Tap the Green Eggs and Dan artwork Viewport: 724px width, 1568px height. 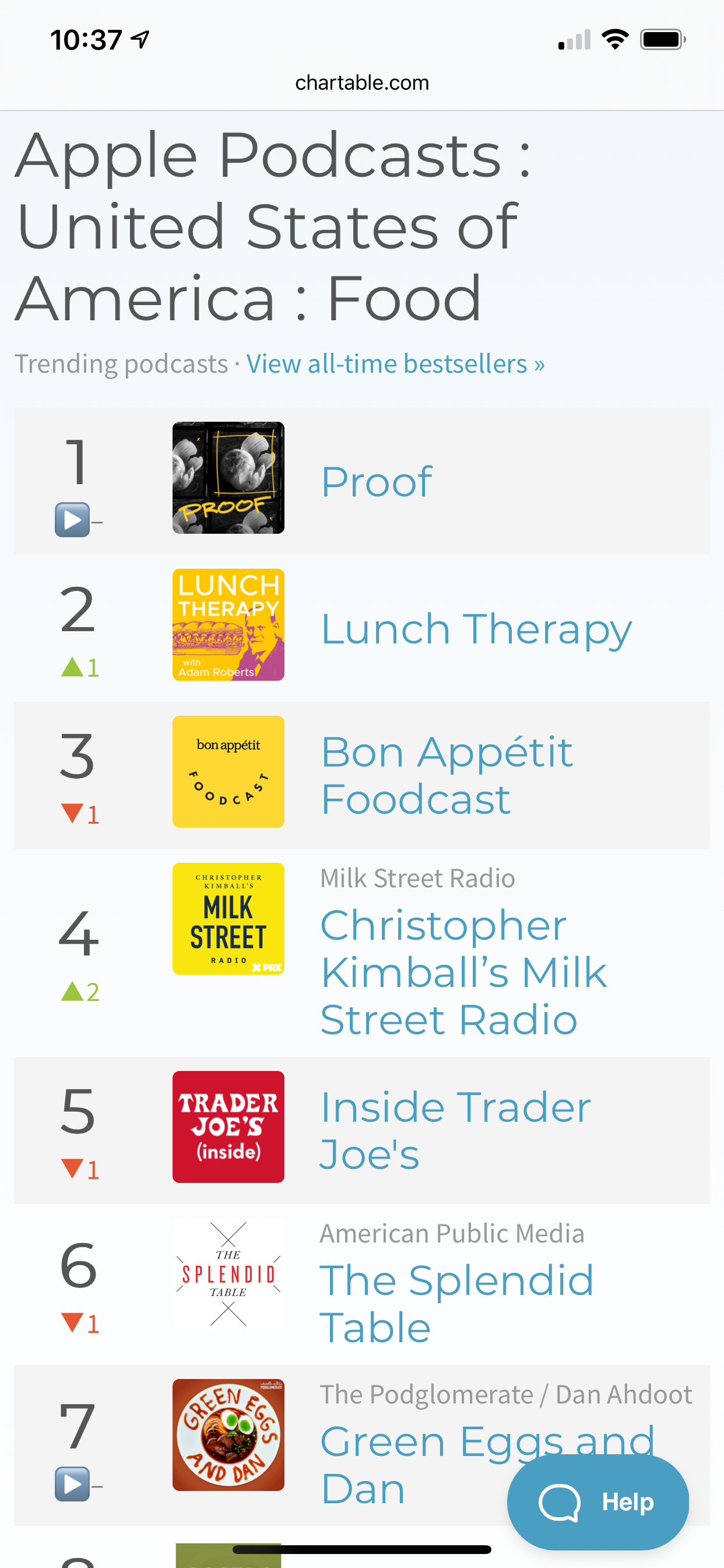tap(228, 1434)
